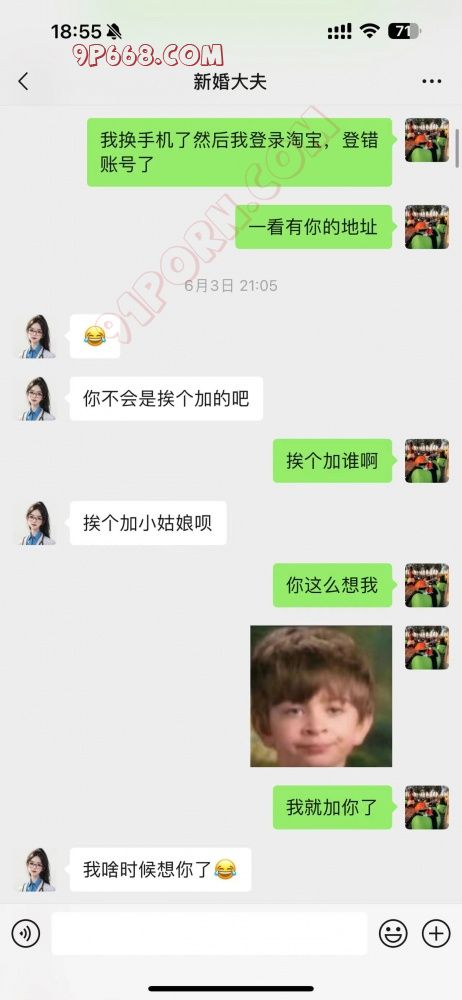Open the emoji sticker panel
This screenshot has height=1000, width=462.
393,934
